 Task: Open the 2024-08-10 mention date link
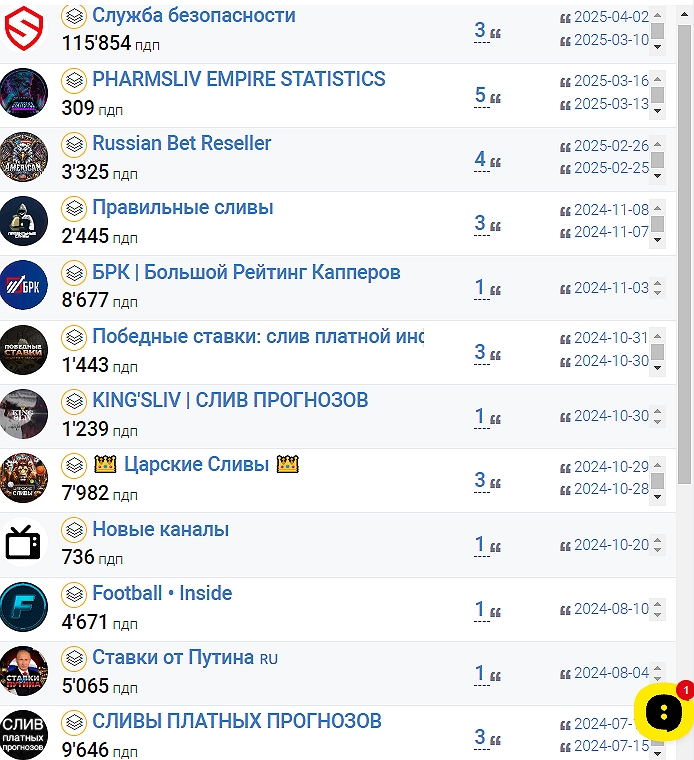[611, 609]
